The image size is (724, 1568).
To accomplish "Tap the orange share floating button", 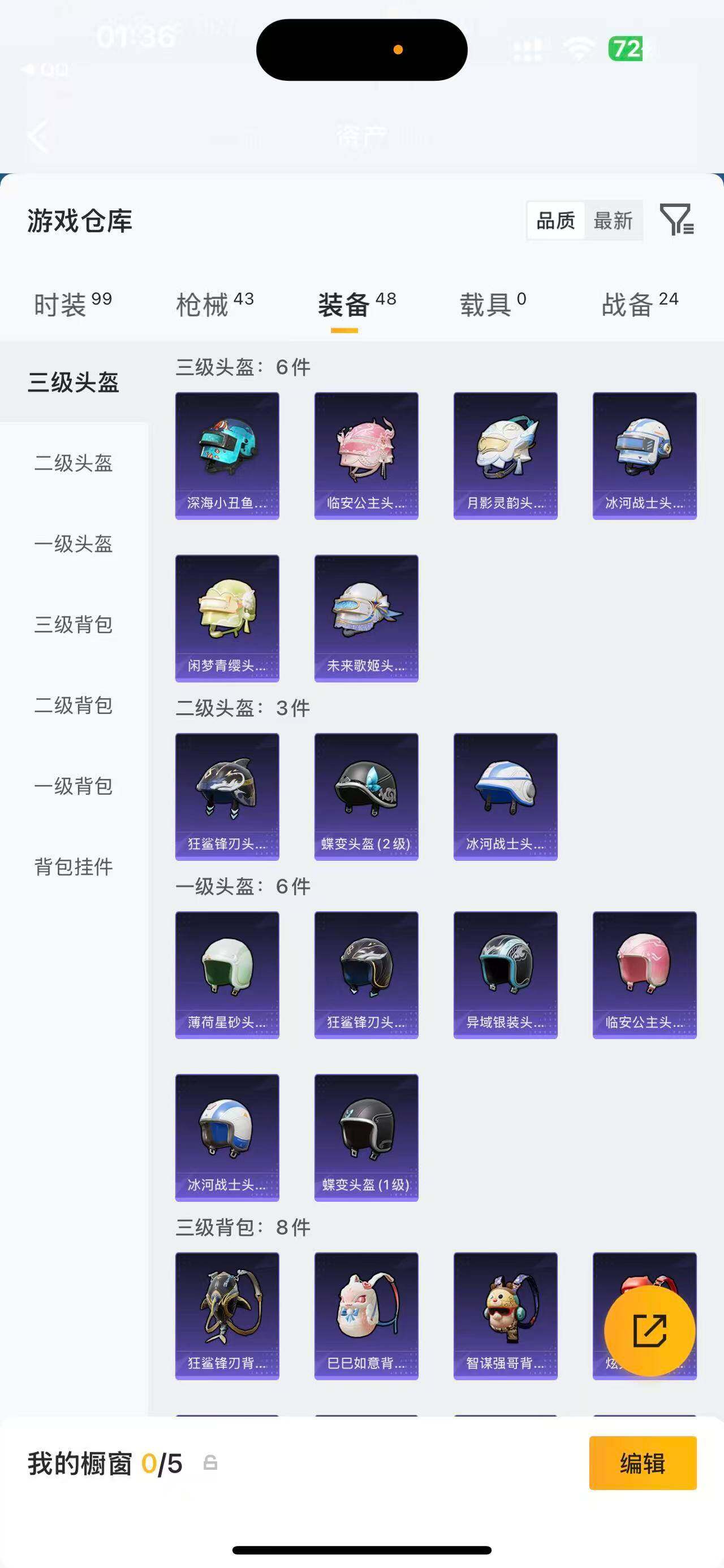I will (x=650, y=1331).
